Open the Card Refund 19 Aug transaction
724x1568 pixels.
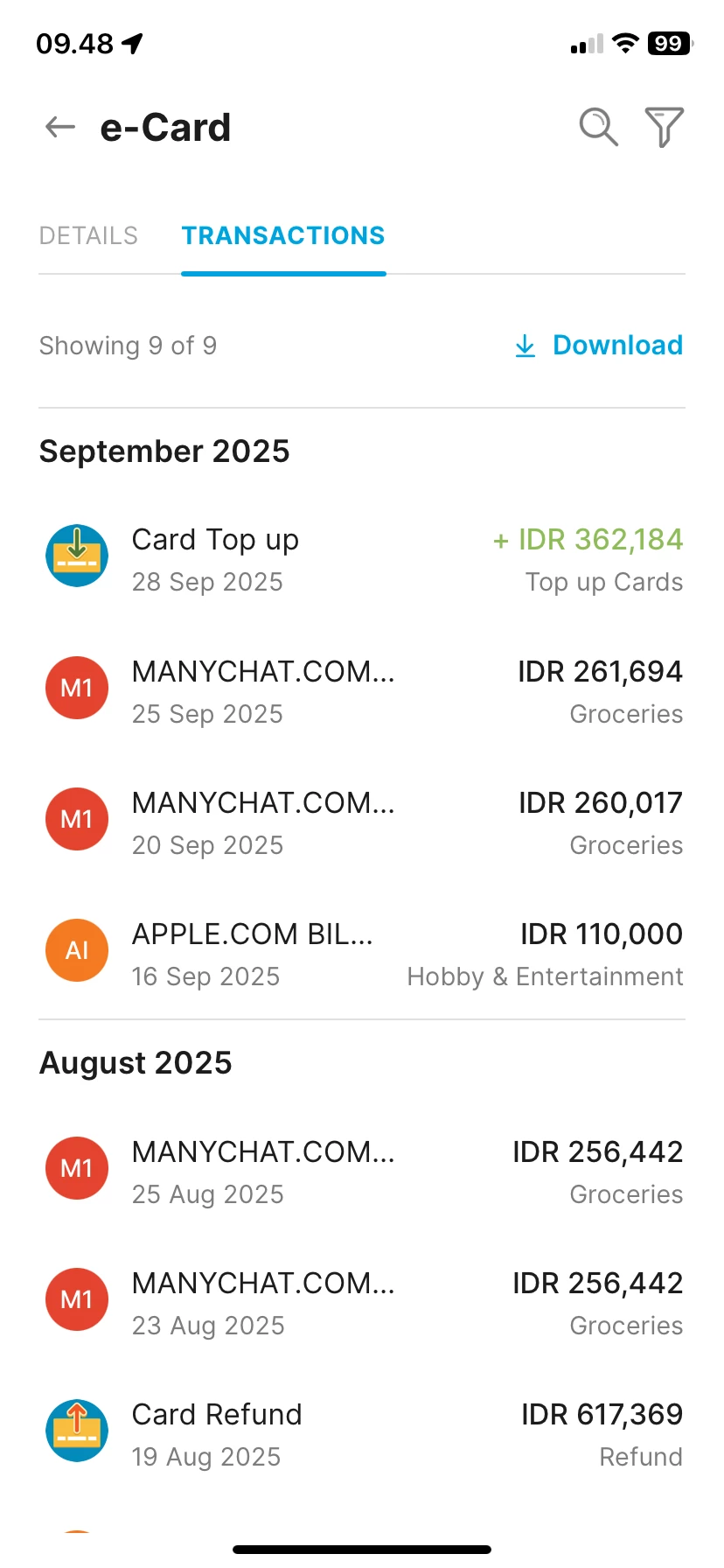pyautogui.click(x=362, y=1435)
